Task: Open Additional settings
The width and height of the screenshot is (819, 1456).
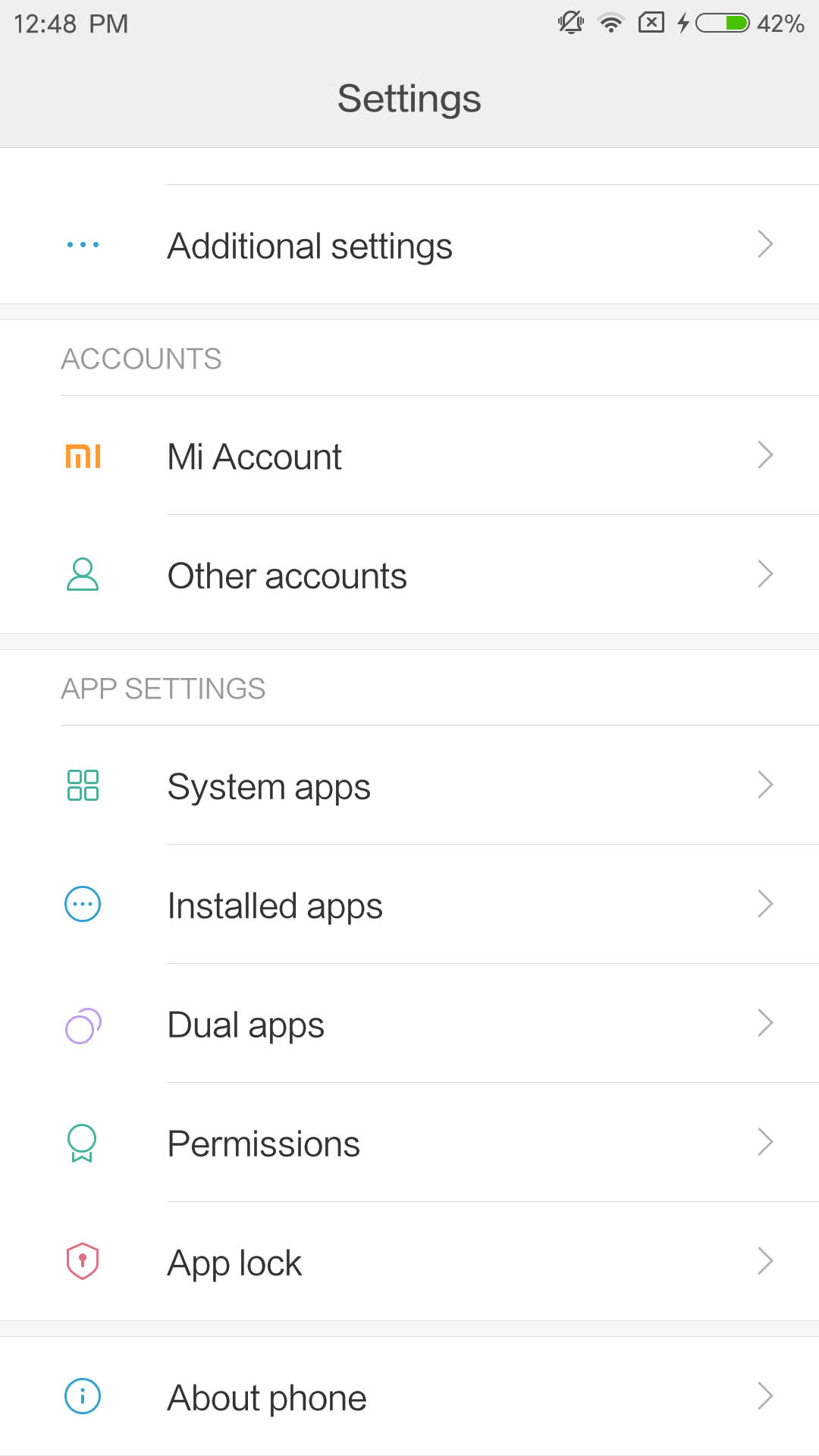Action: (409, 244)
